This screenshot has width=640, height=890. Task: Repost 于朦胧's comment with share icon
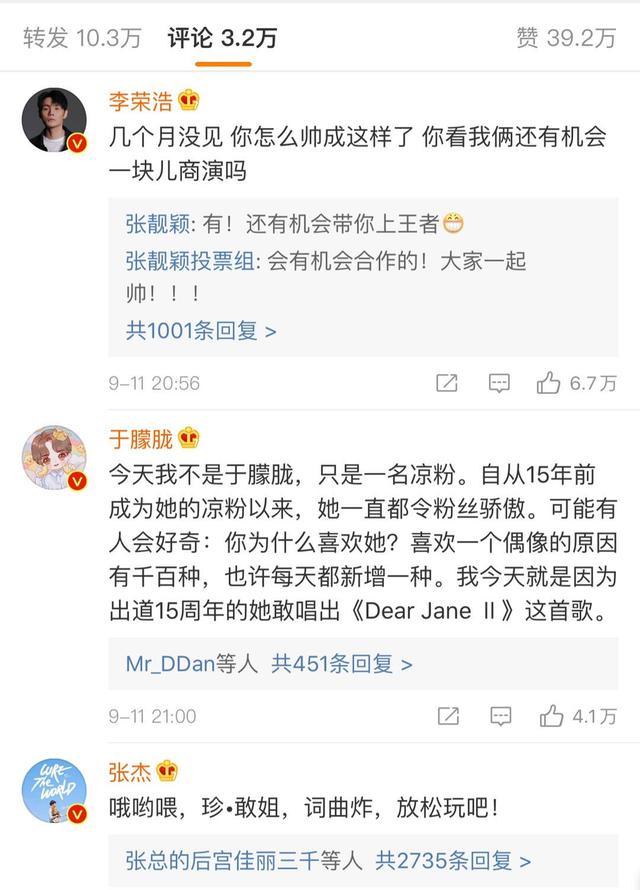(447, 716)
